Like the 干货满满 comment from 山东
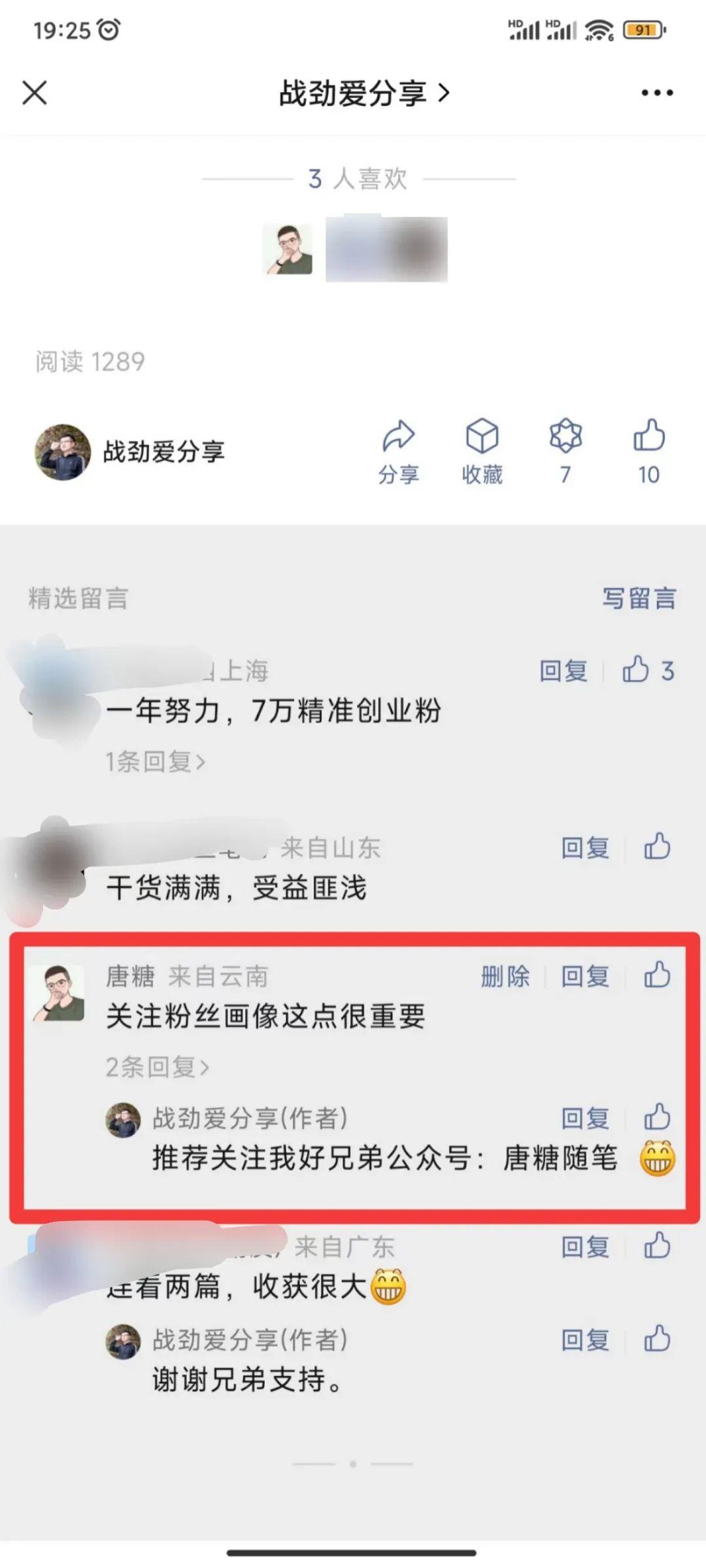Screen dimensions: 706x1568 pyautogui.click(x=657, y=847)
